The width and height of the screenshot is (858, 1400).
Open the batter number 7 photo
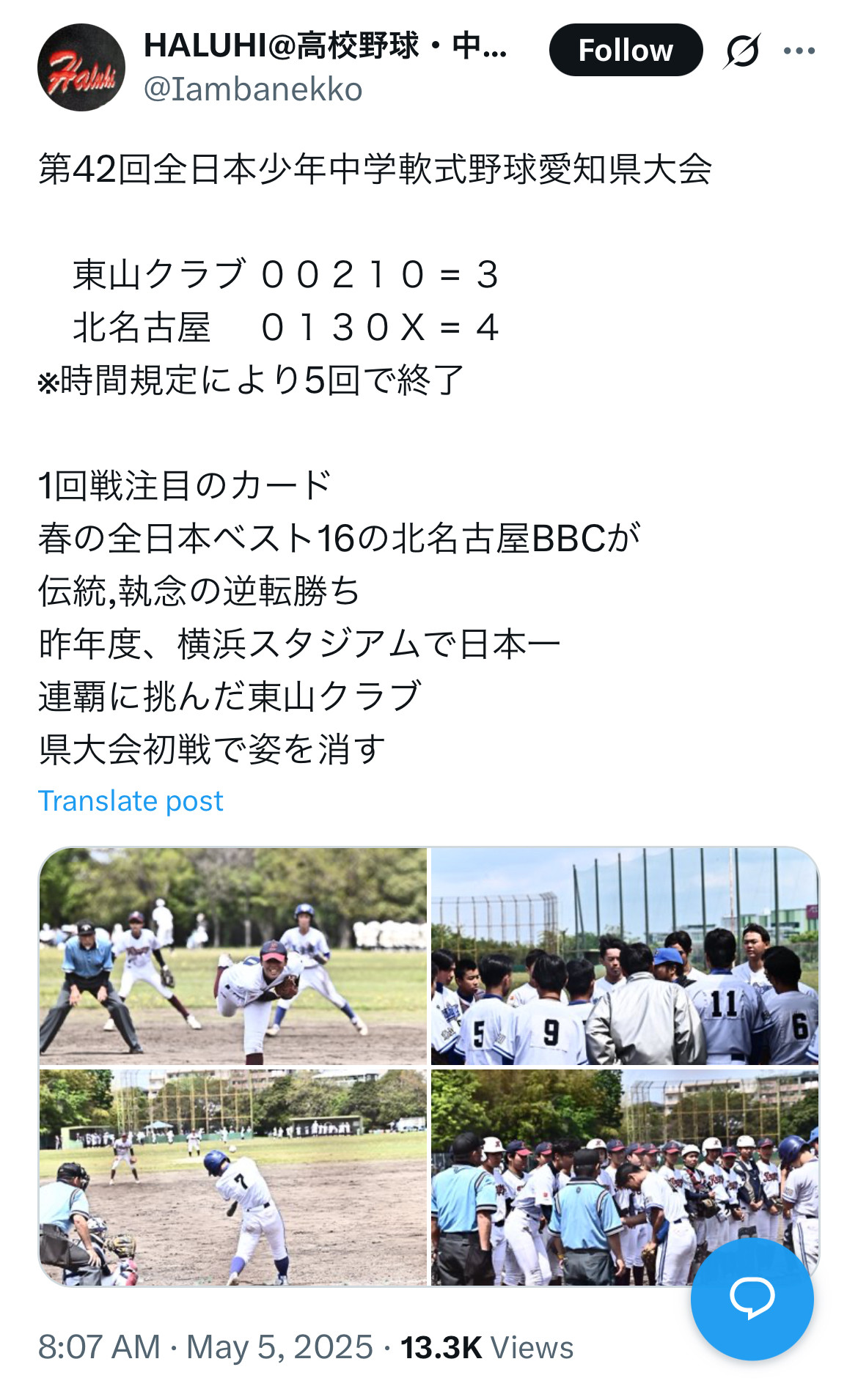point(232,1177)
